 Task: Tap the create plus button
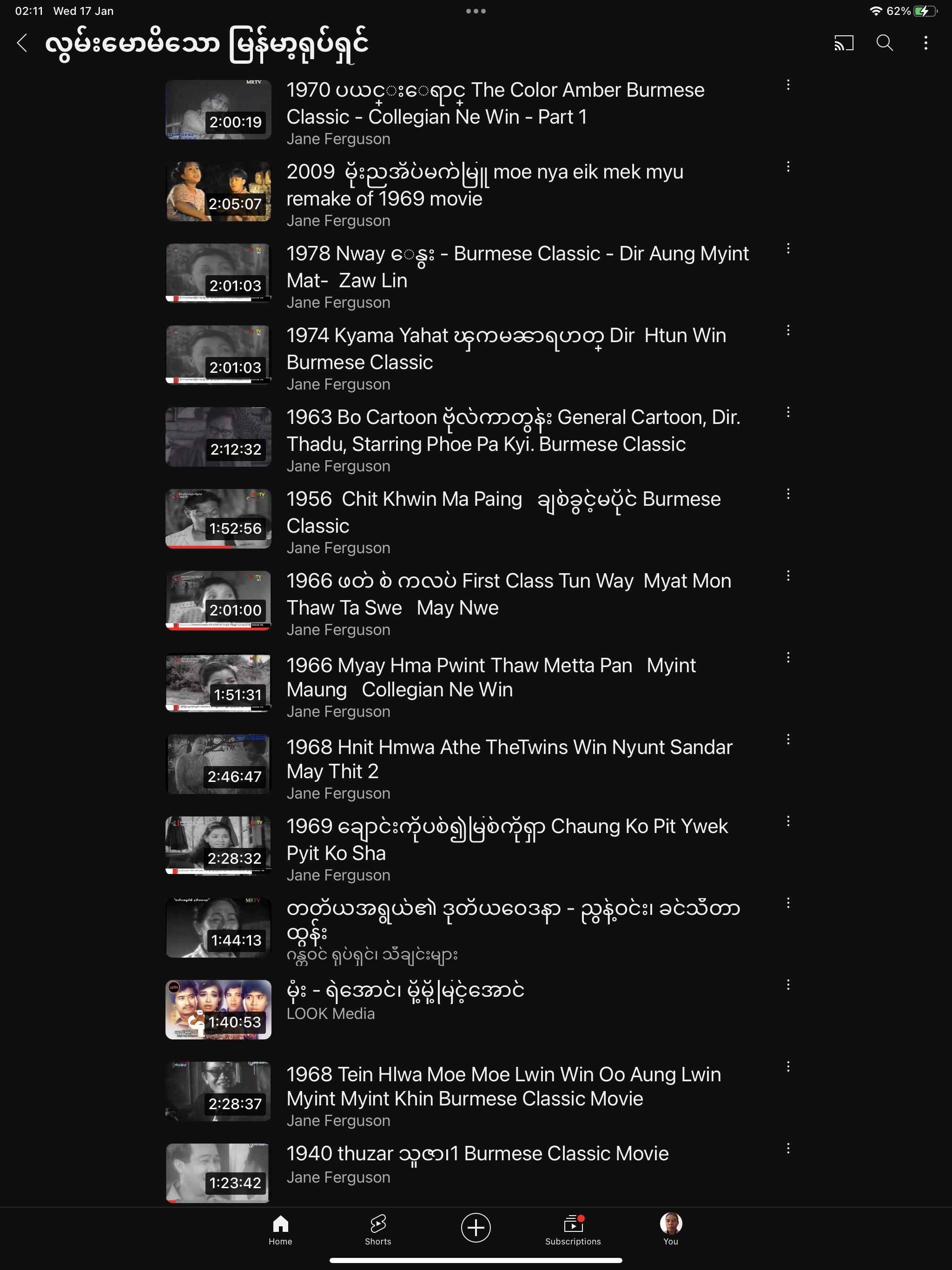[x=476, y=1228]
